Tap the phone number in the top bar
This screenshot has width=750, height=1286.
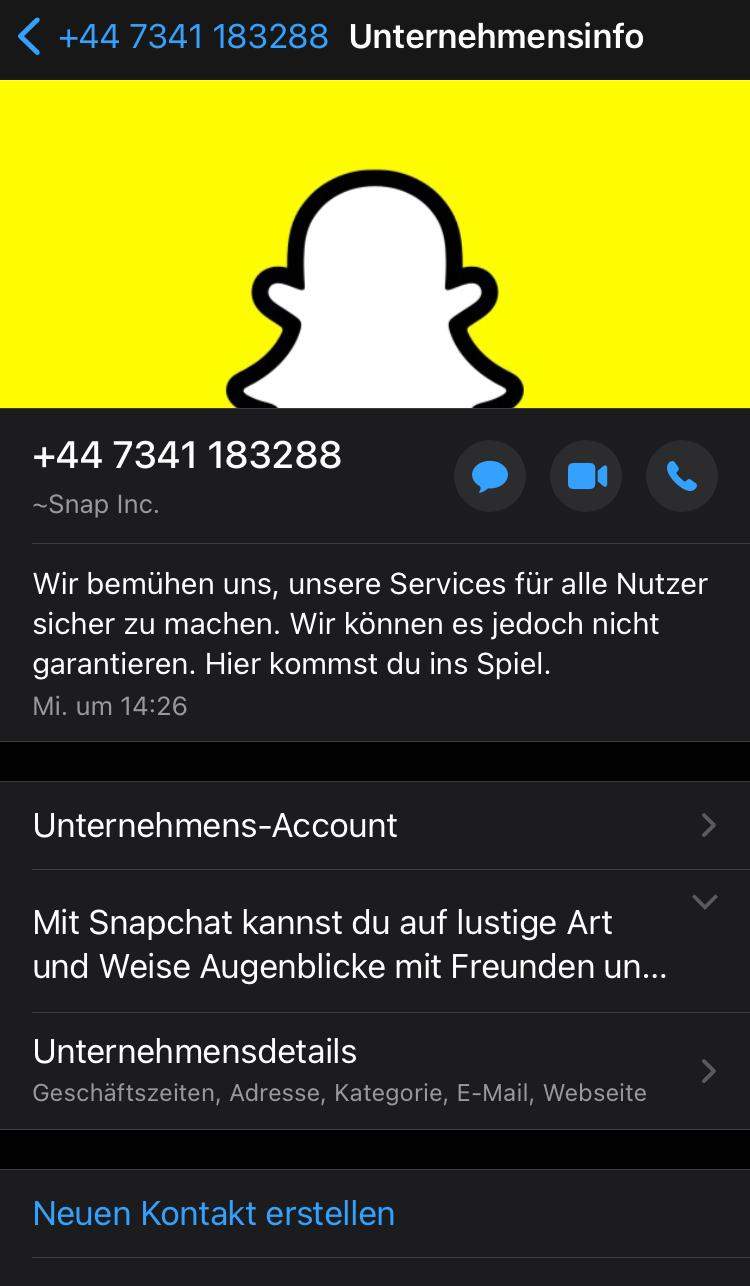pyautogui.click(x=194, y=37)
